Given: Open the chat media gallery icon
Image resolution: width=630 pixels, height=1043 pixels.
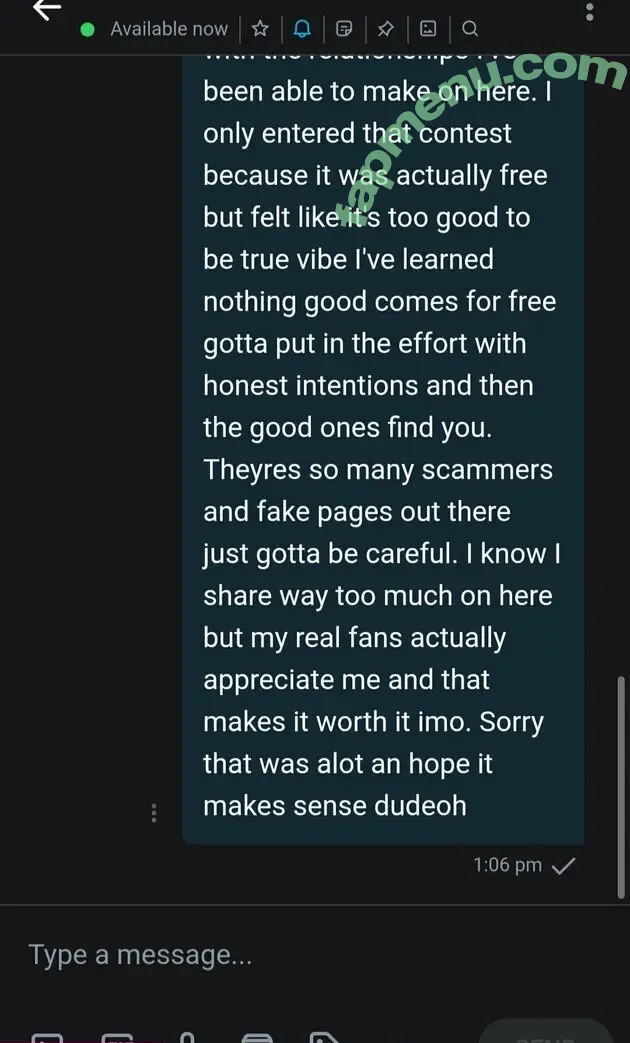Looking at the screenshot, I should coord(428,29).
